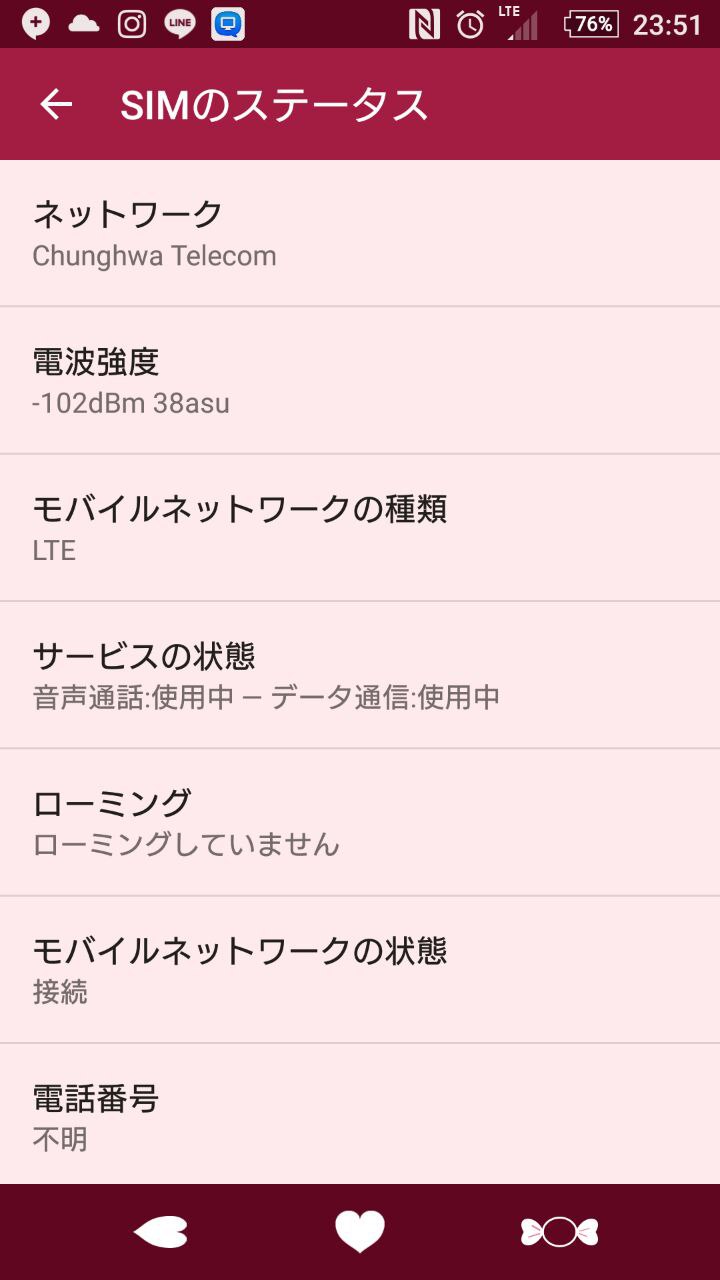The width and height of the screenshot is (720, 1280).
Task: Tap the heart-shaped home button
Action: pos(360,1232)
